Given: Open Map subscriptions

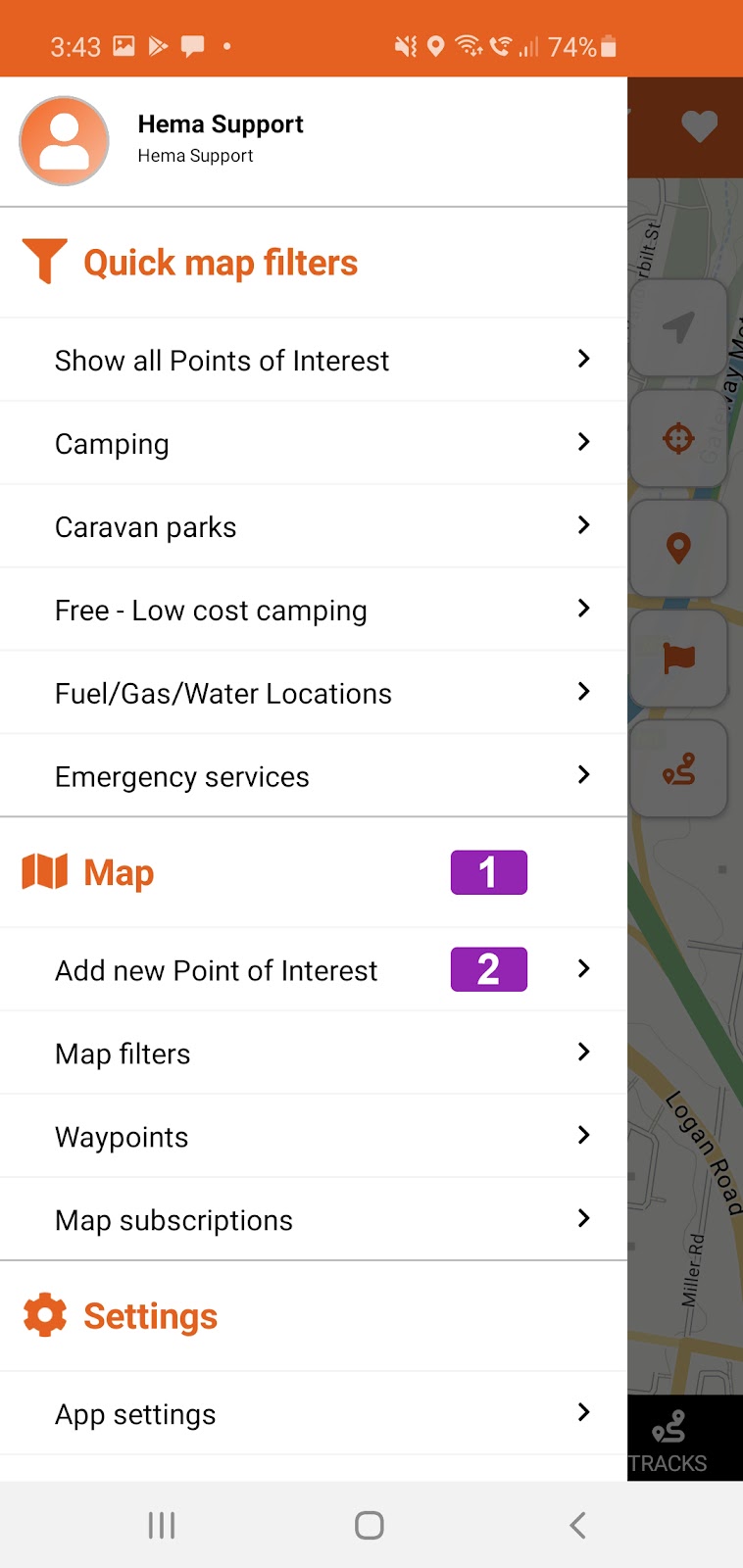Looking at the screenshot, I should (x=314, y=1220).
